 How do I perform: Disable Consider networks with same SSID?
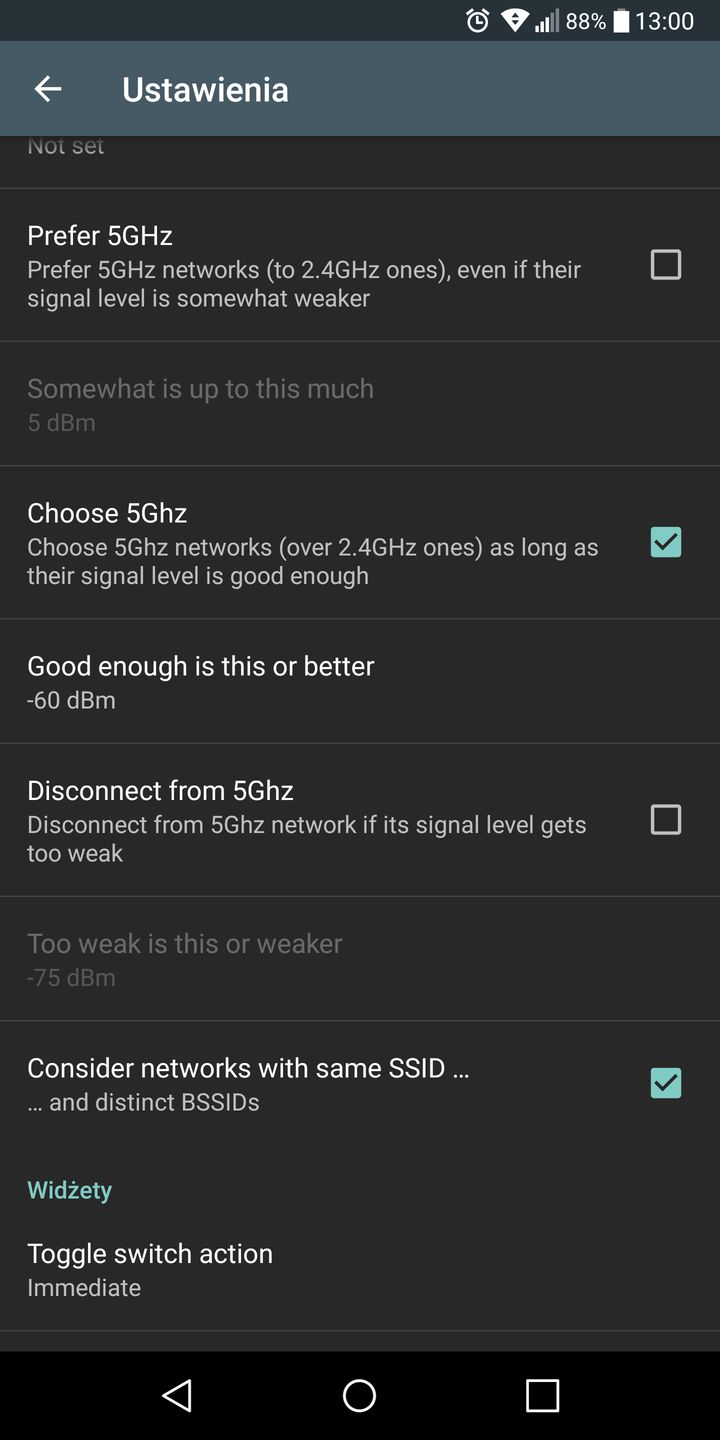click(x=665, y=1083)
